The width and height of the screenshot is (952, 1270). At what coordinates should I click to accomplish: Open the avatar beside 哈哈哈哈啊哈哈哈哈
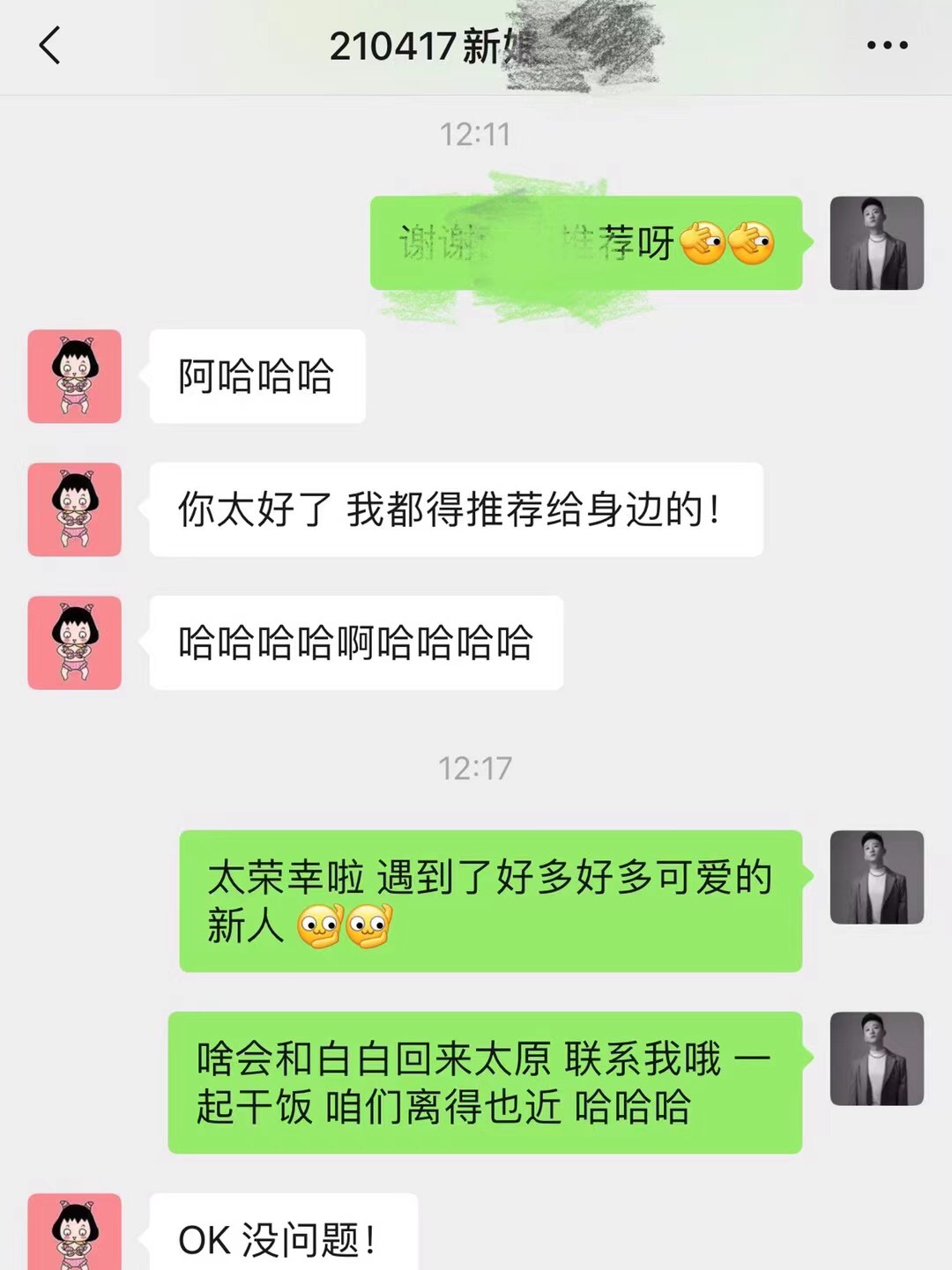tap(75, 642)
